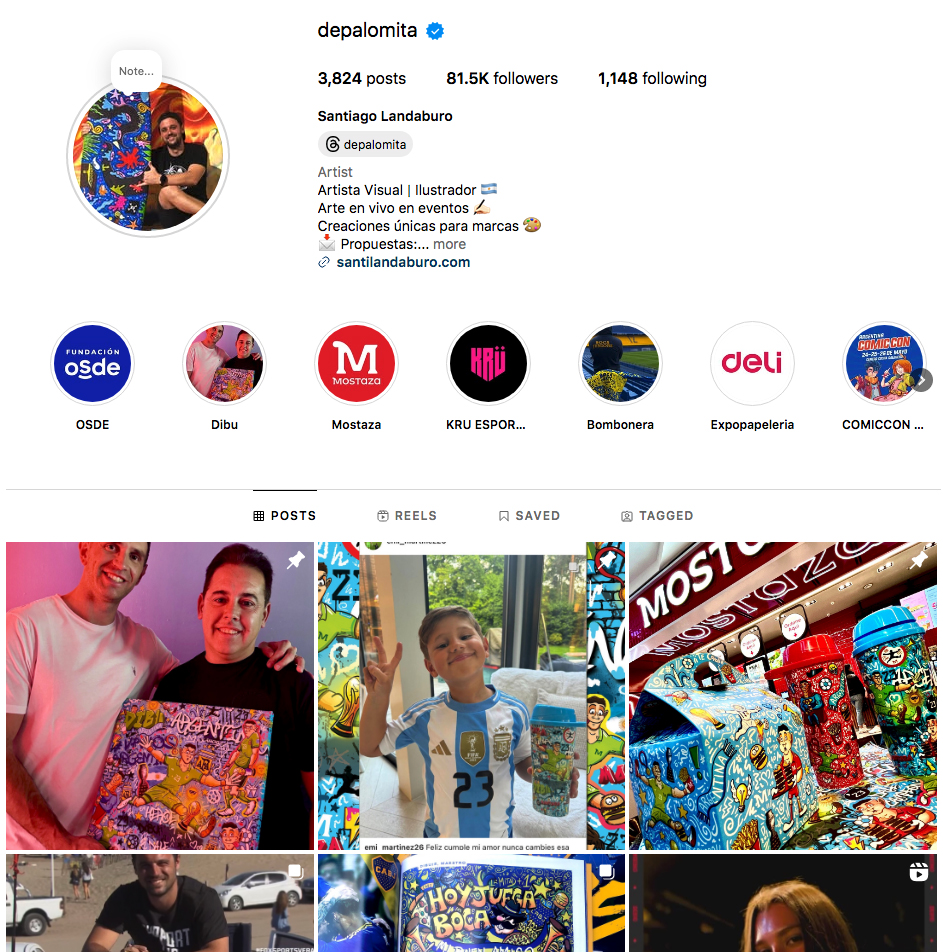Open the Dibu story highlight
Viewport: 943px width, 952px height.
coord(224,364)
